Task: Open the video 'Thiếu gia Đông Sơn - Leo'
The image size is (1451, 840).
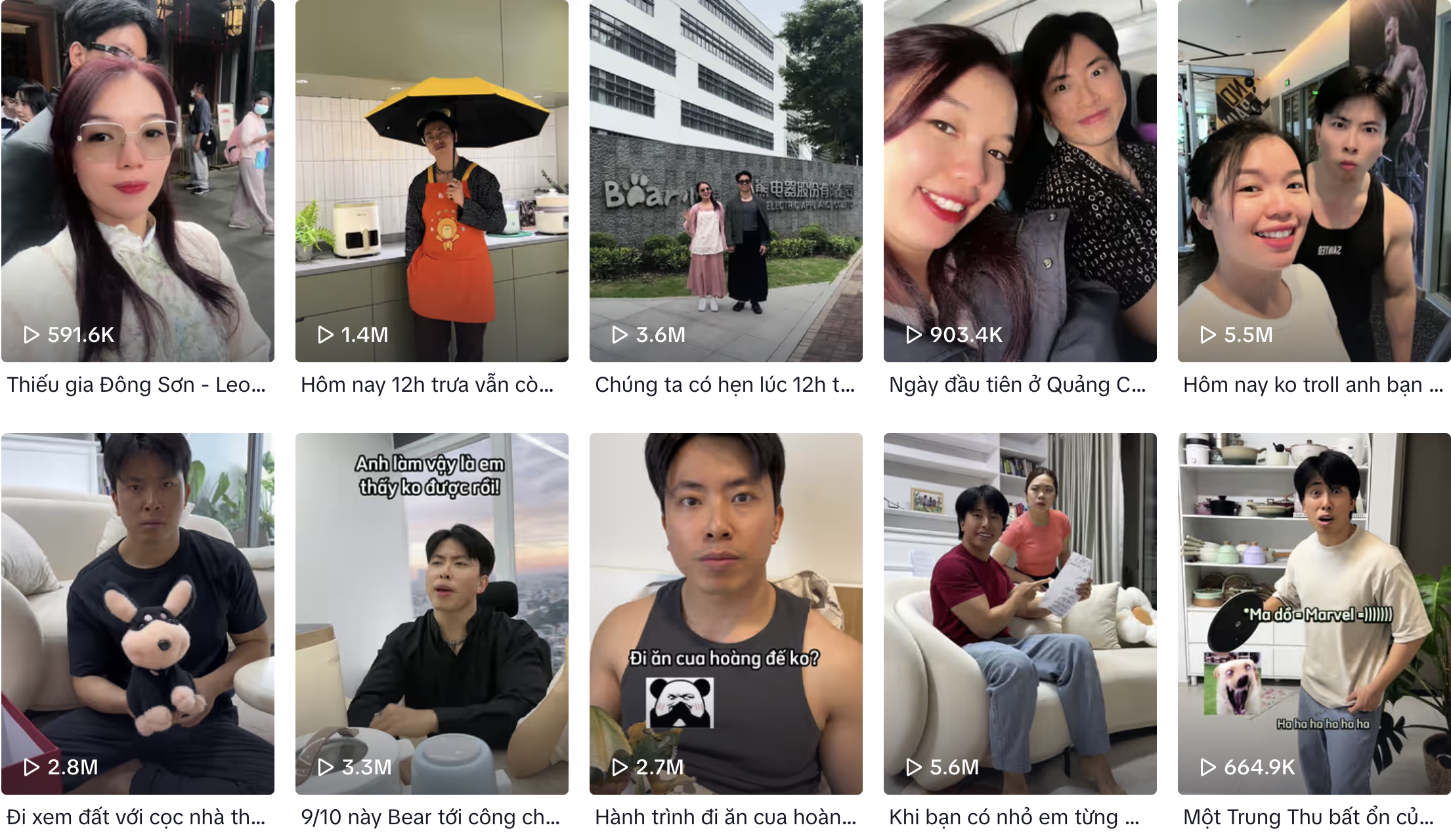Action: 138,180
